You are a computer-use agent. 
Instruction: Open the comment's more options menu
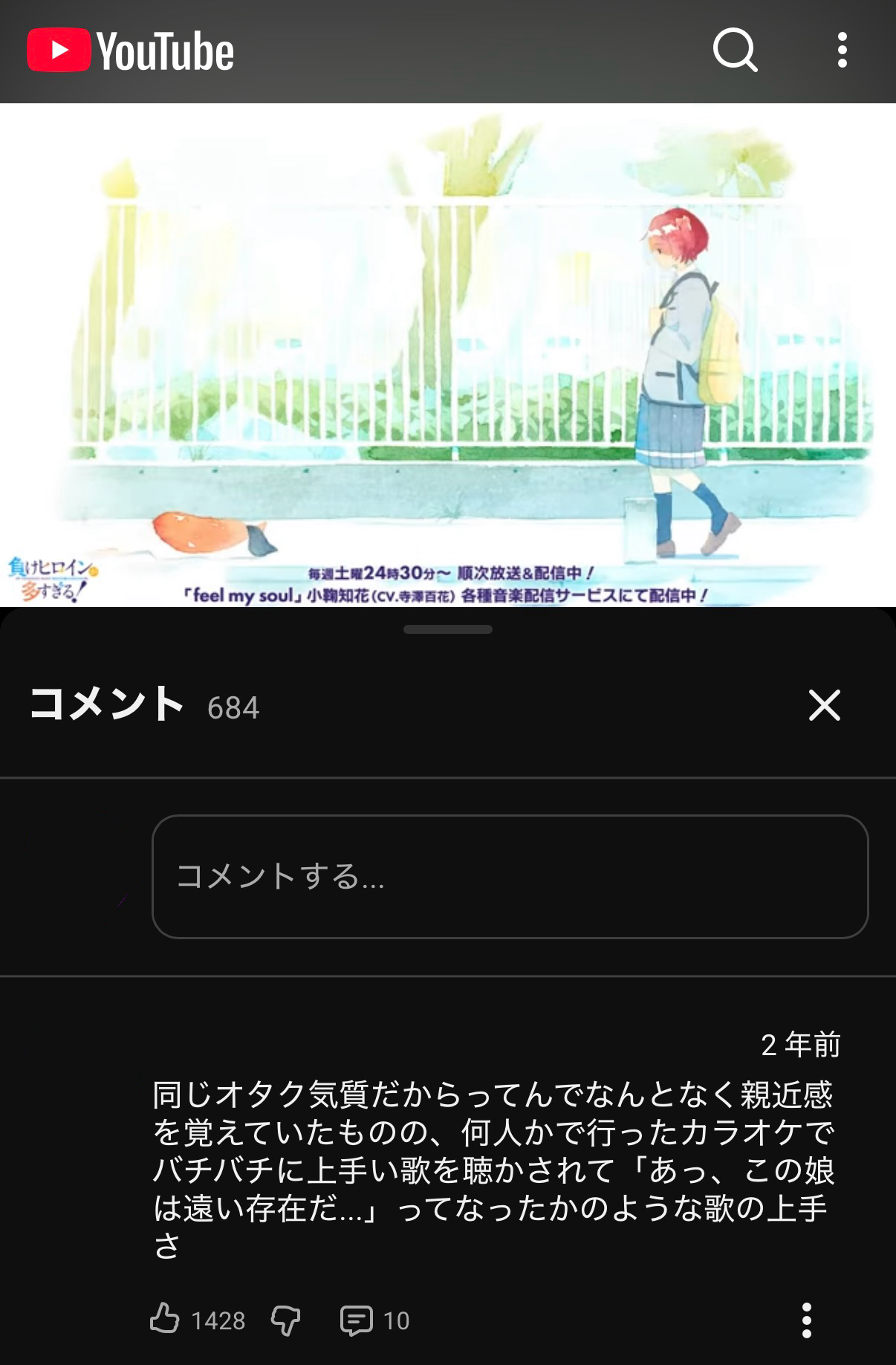click(807, 1320)
